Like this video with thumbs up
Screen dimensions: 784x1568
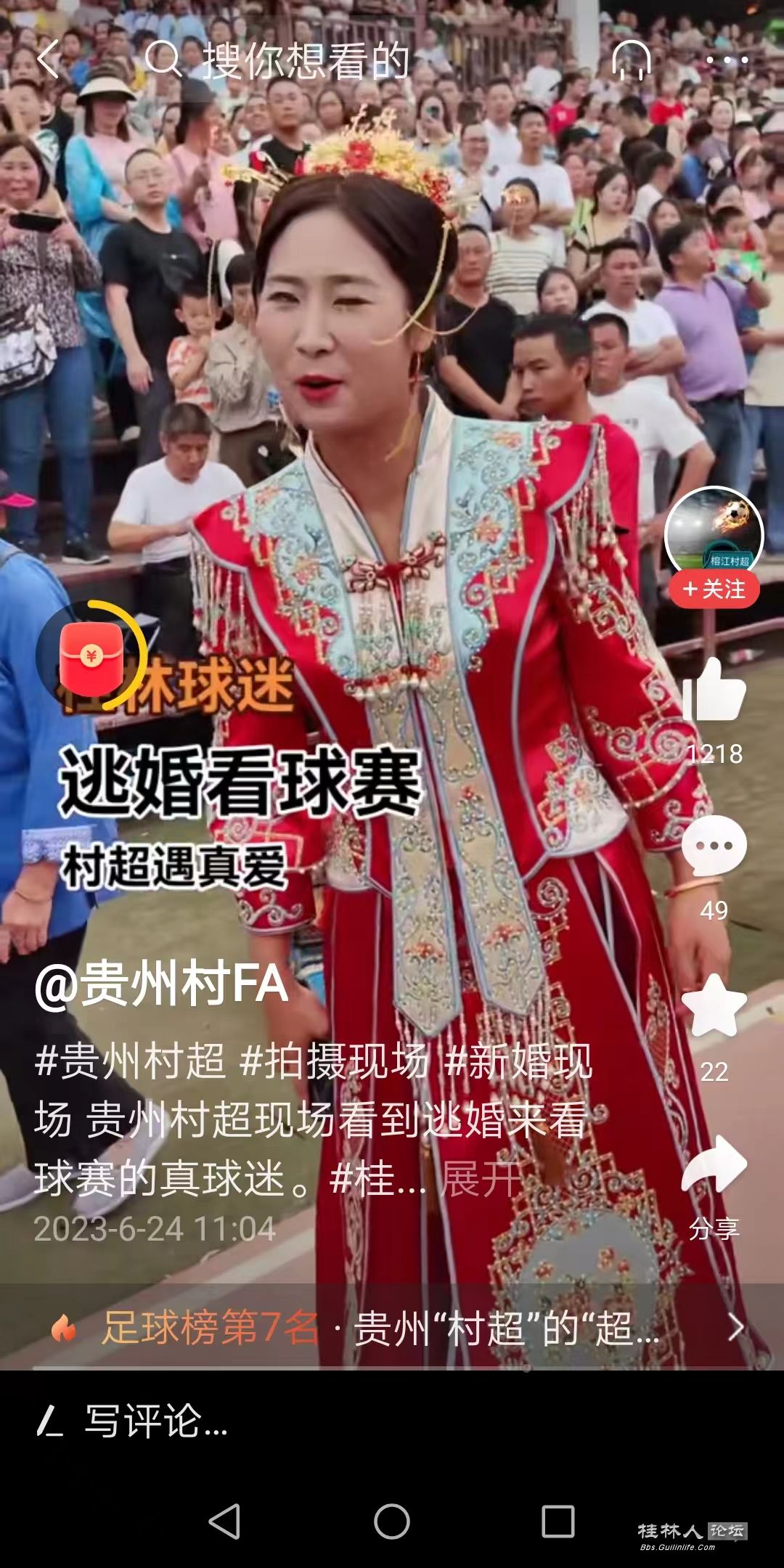(714, 690)
